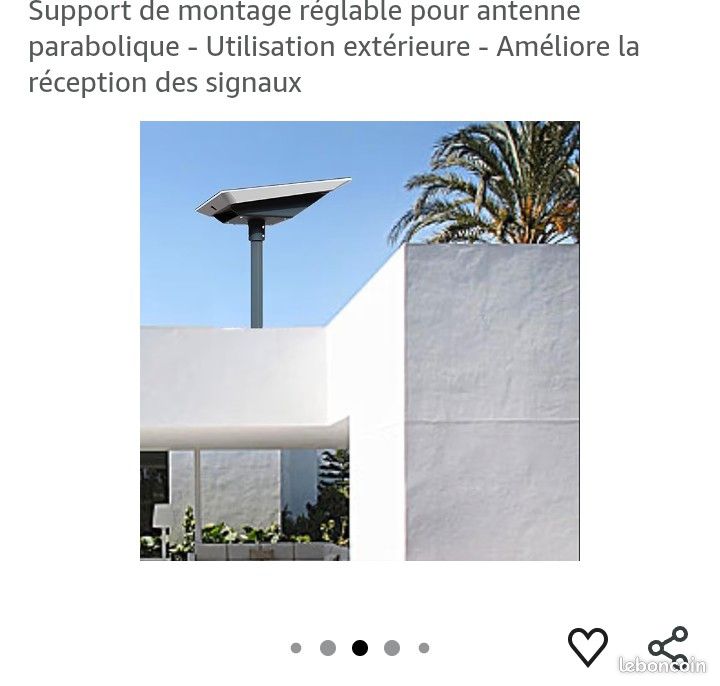The width and height of the screenshot is (720, 686).
Task: Share this product listing
Action: pos(668,647)
